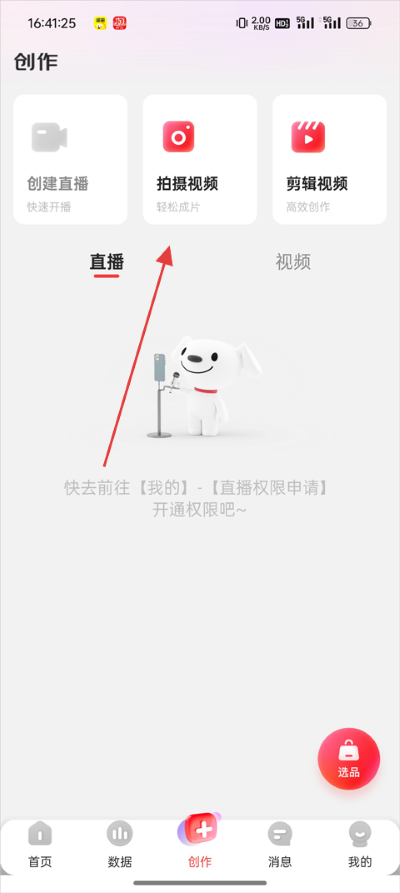The image size is (400, 893).
Task: Switch to the 我的 tab
Action: pyautogui.click(x=360, y=845)
